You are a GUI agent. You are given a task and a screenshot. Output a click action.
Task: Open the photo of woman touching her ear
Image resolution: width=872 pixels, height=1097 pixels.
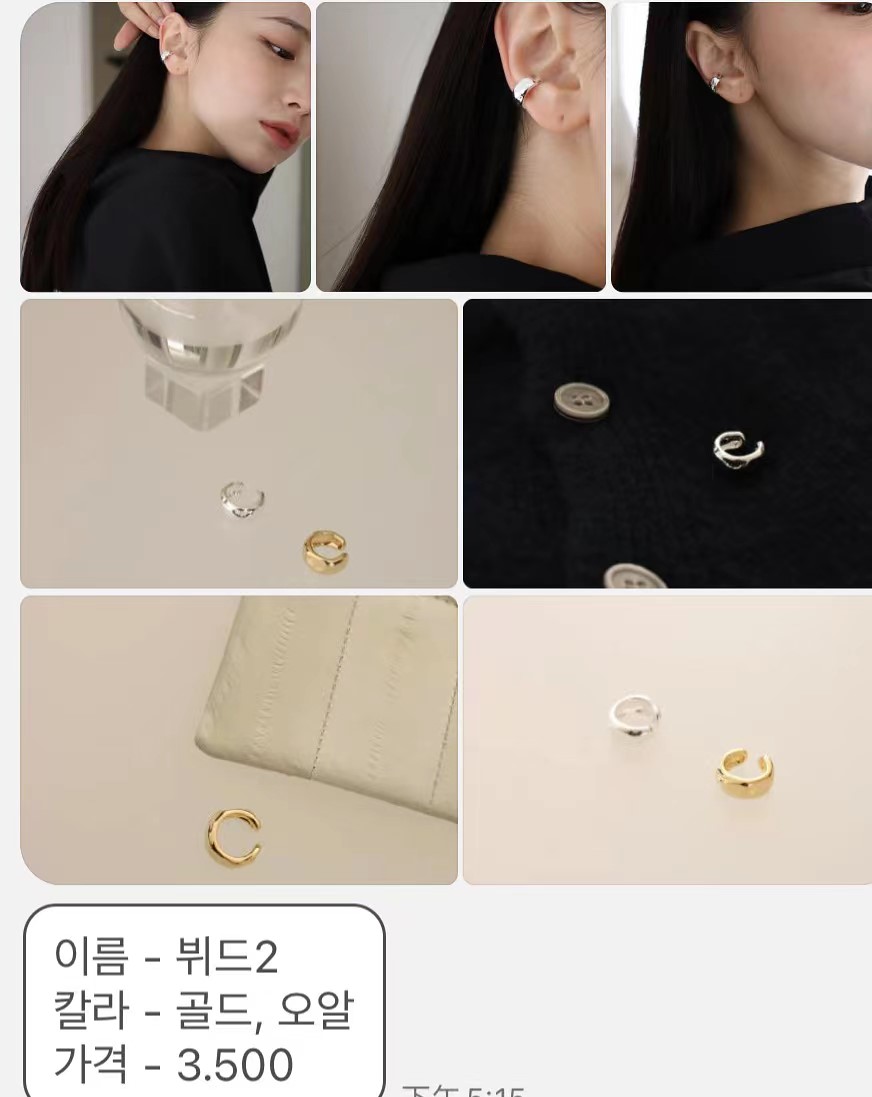165,147
